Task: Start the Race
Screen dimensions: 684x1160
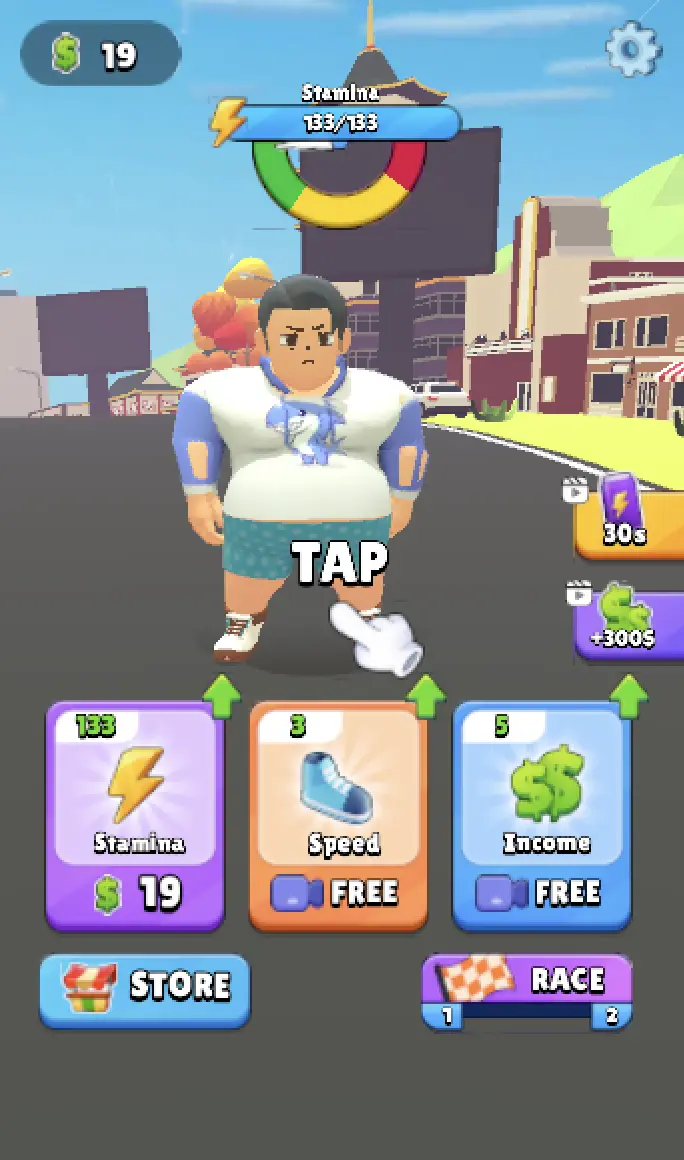Action: pyautogui.click(x=527, y=991)
